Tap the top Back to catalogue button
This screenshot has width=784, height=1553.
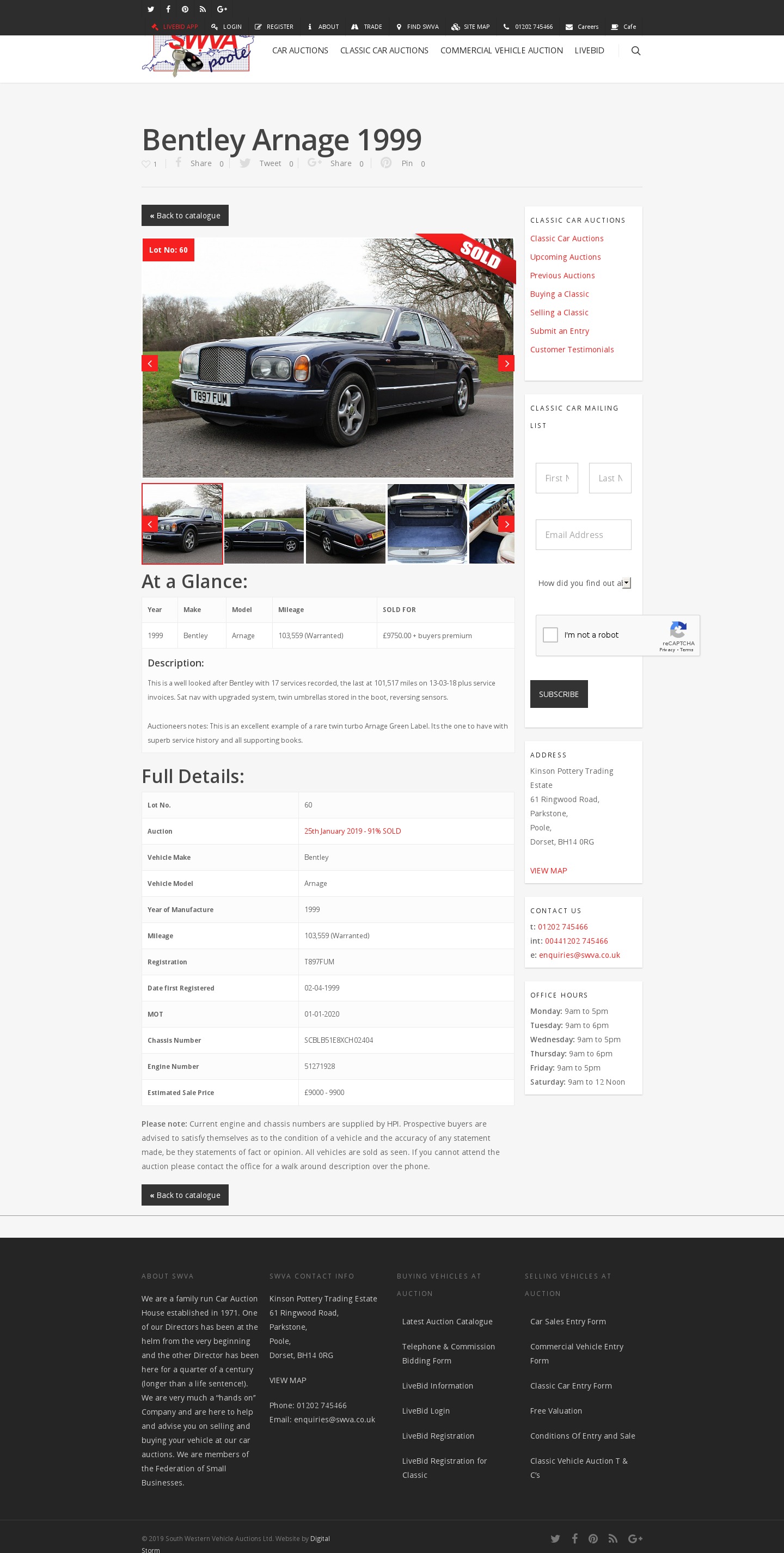click(185, 215)
